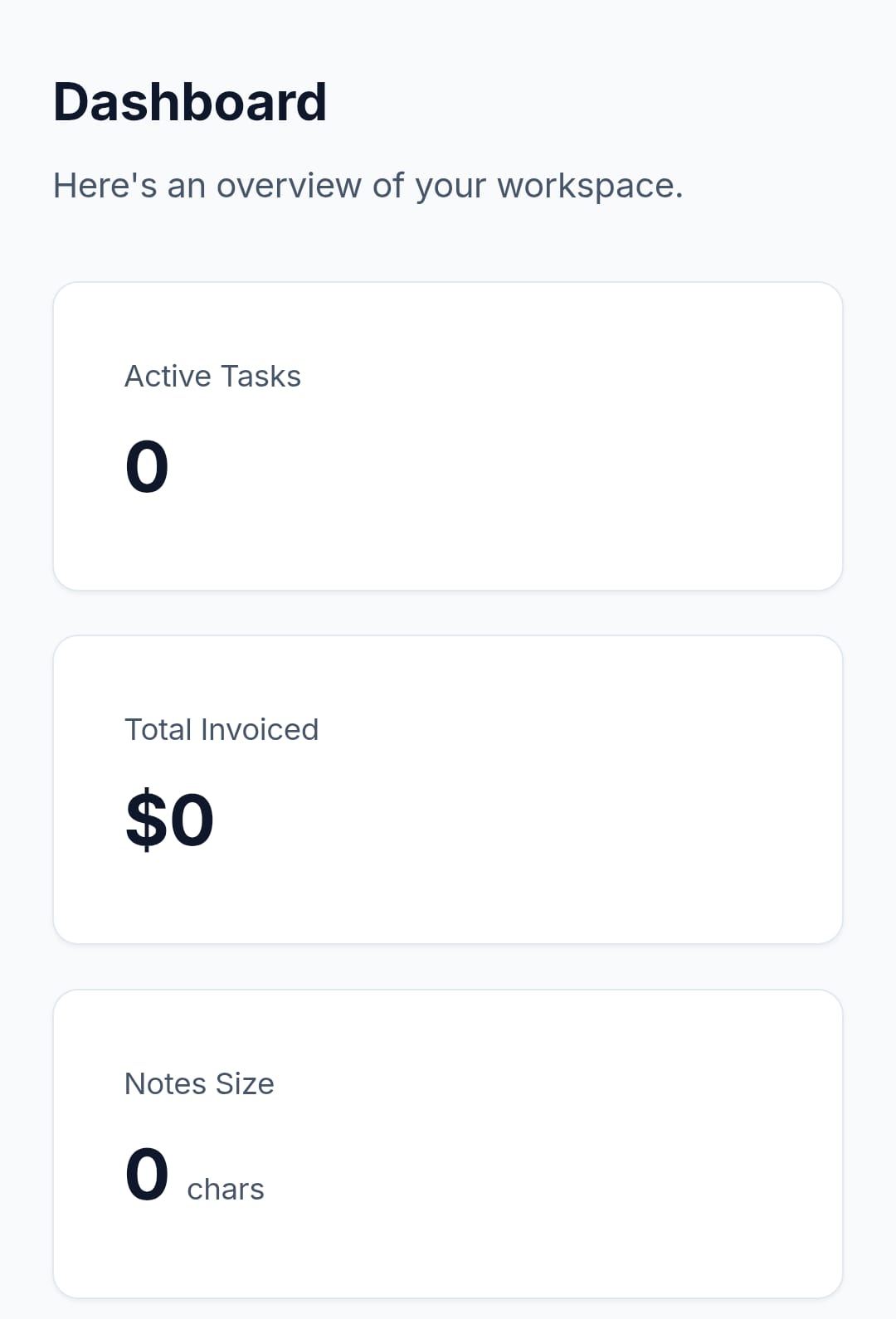Click the Total Invoiced label
896x1319 pixels.
point(222,729)
